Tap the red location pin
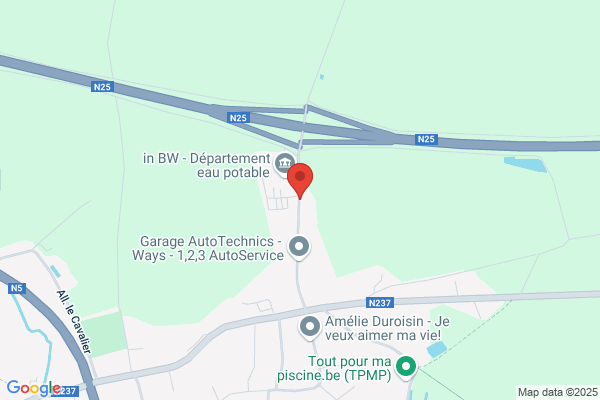This screenshot has height=400, width=600. click(x=300, y=180)
